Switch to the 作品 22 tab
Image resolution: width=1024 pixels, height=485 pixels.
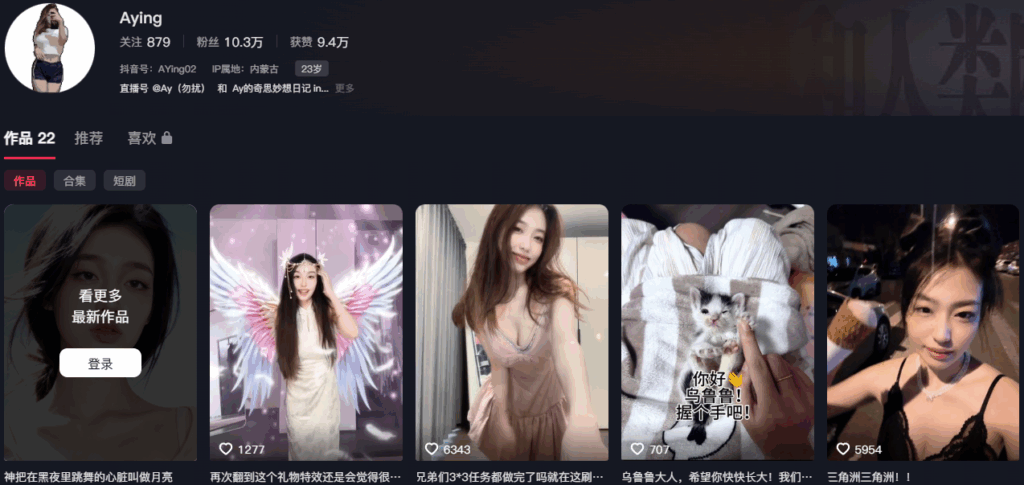(29, 138)
